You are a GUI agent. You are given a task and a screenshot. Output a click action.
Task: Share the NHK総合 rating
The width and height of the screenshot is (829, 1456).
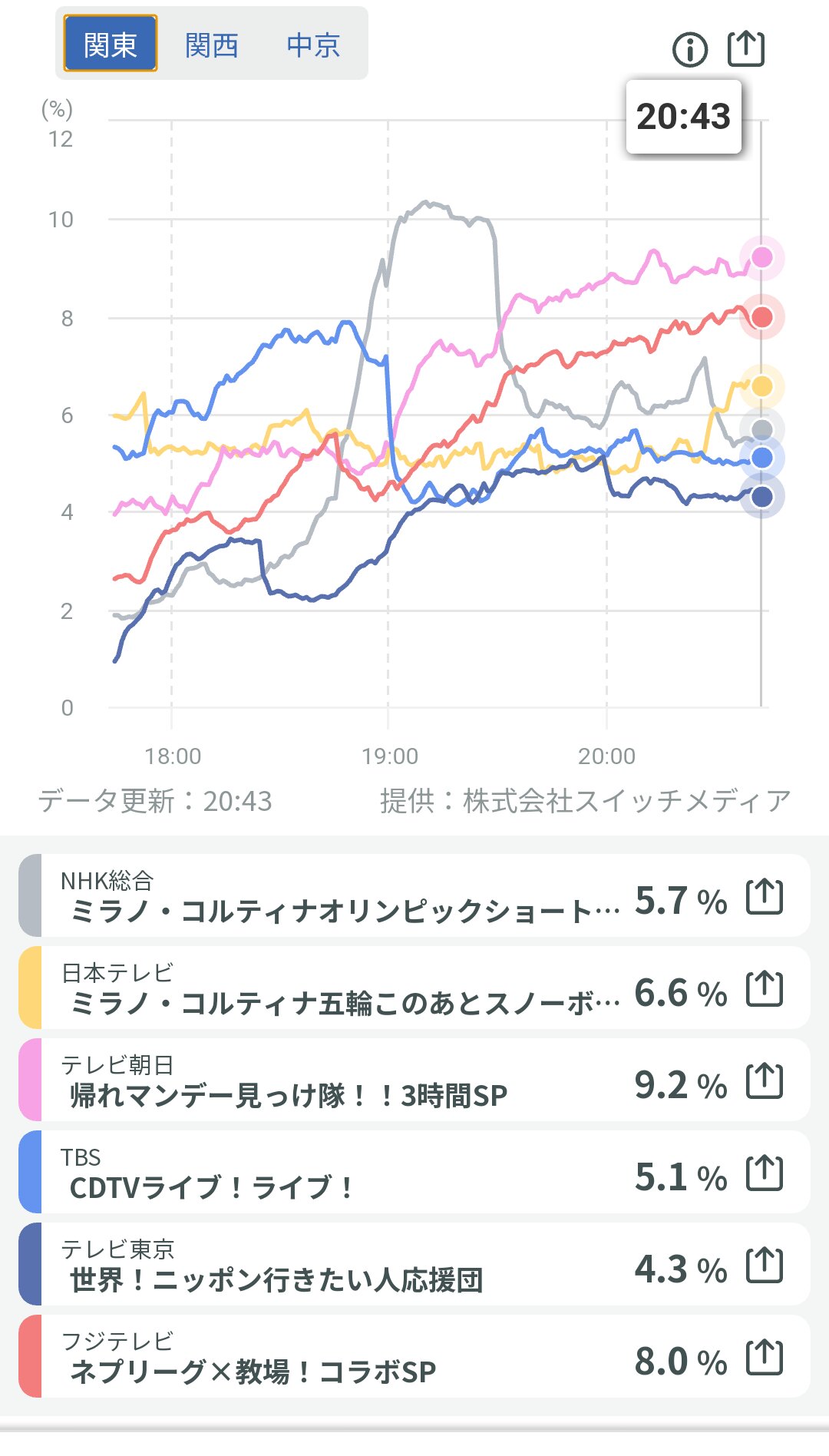(765, 896)
